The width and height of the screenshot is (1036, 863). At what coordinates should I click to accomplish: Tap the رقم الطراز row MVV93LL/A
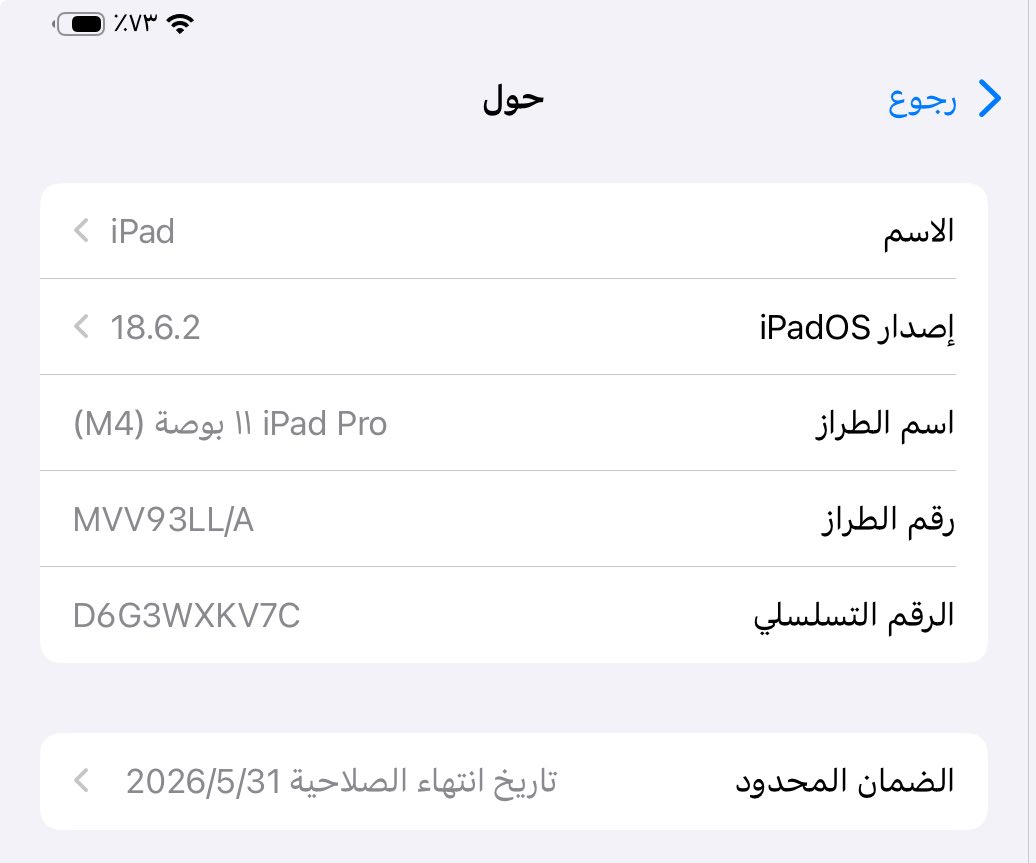[513, 520]
